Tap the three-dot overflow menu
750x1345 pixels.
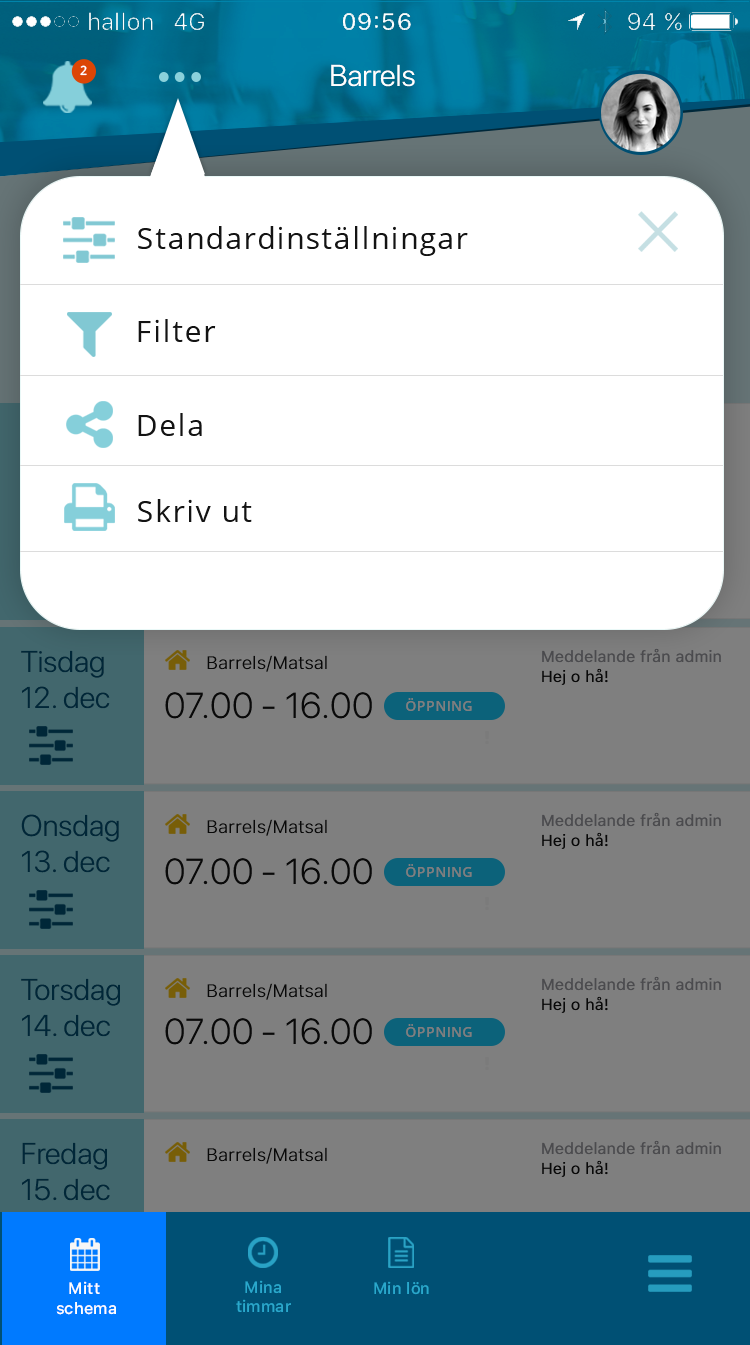pos(180,77)
